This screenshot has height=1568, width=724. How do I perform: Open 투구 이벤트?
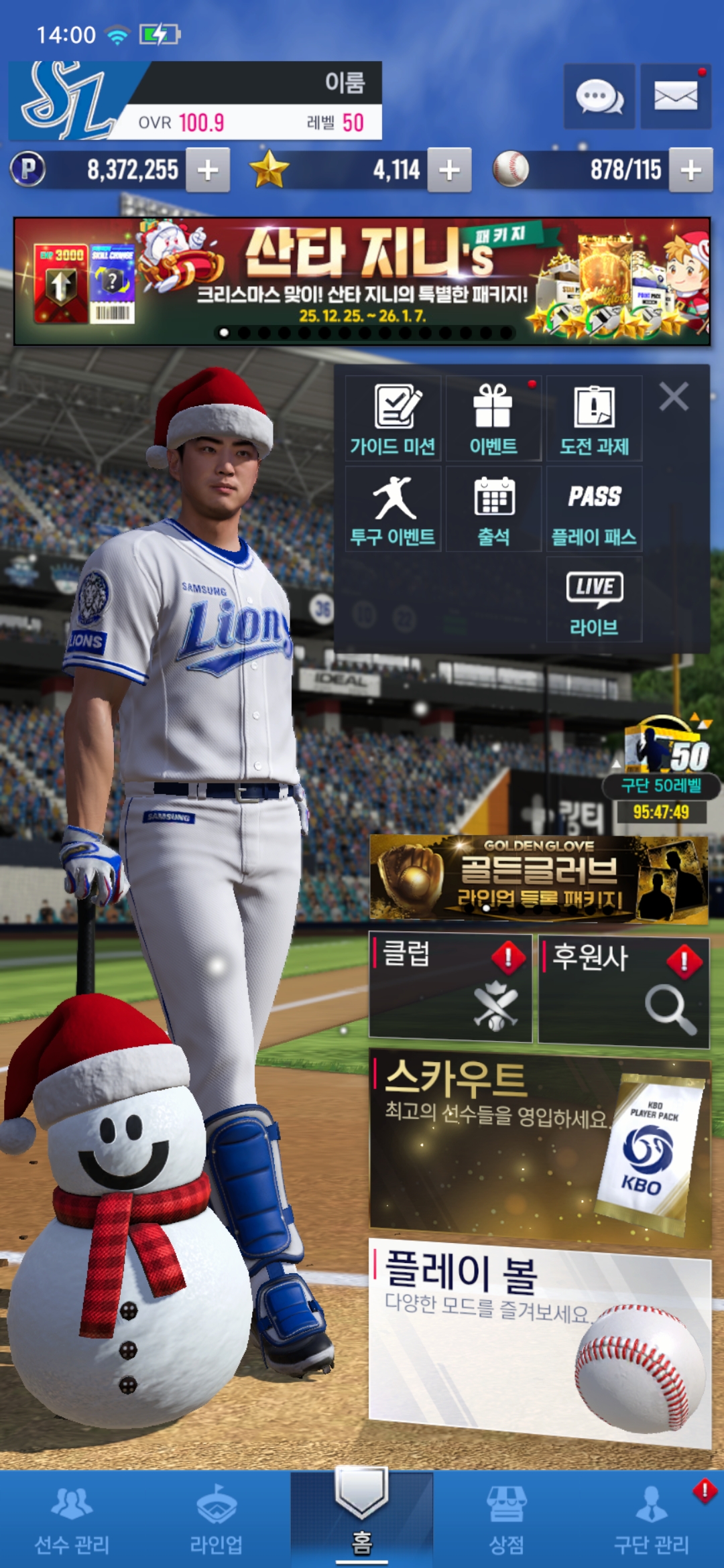click(x=393, y=509)
